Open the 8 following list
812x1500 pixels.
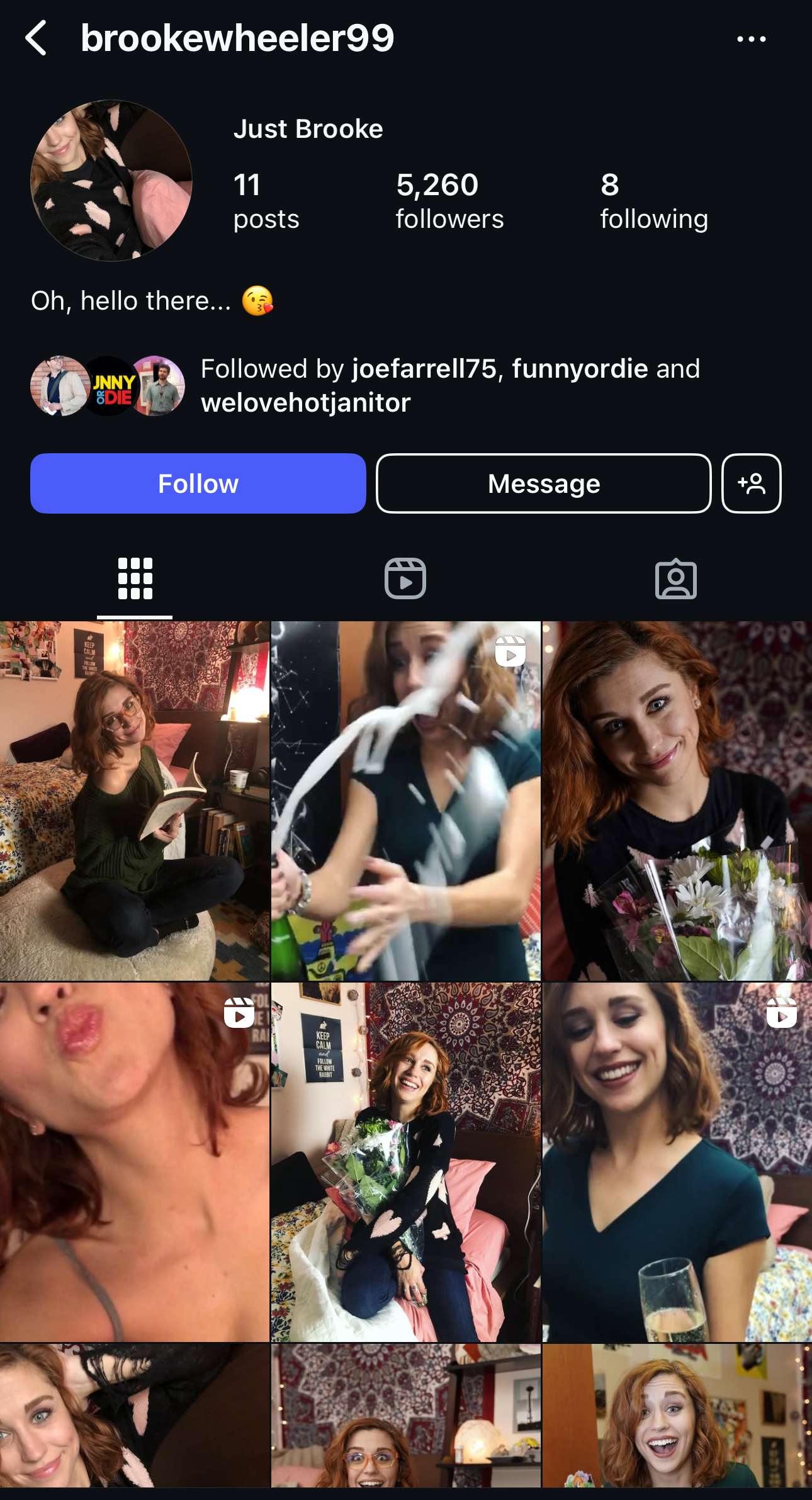pos(653,201)
